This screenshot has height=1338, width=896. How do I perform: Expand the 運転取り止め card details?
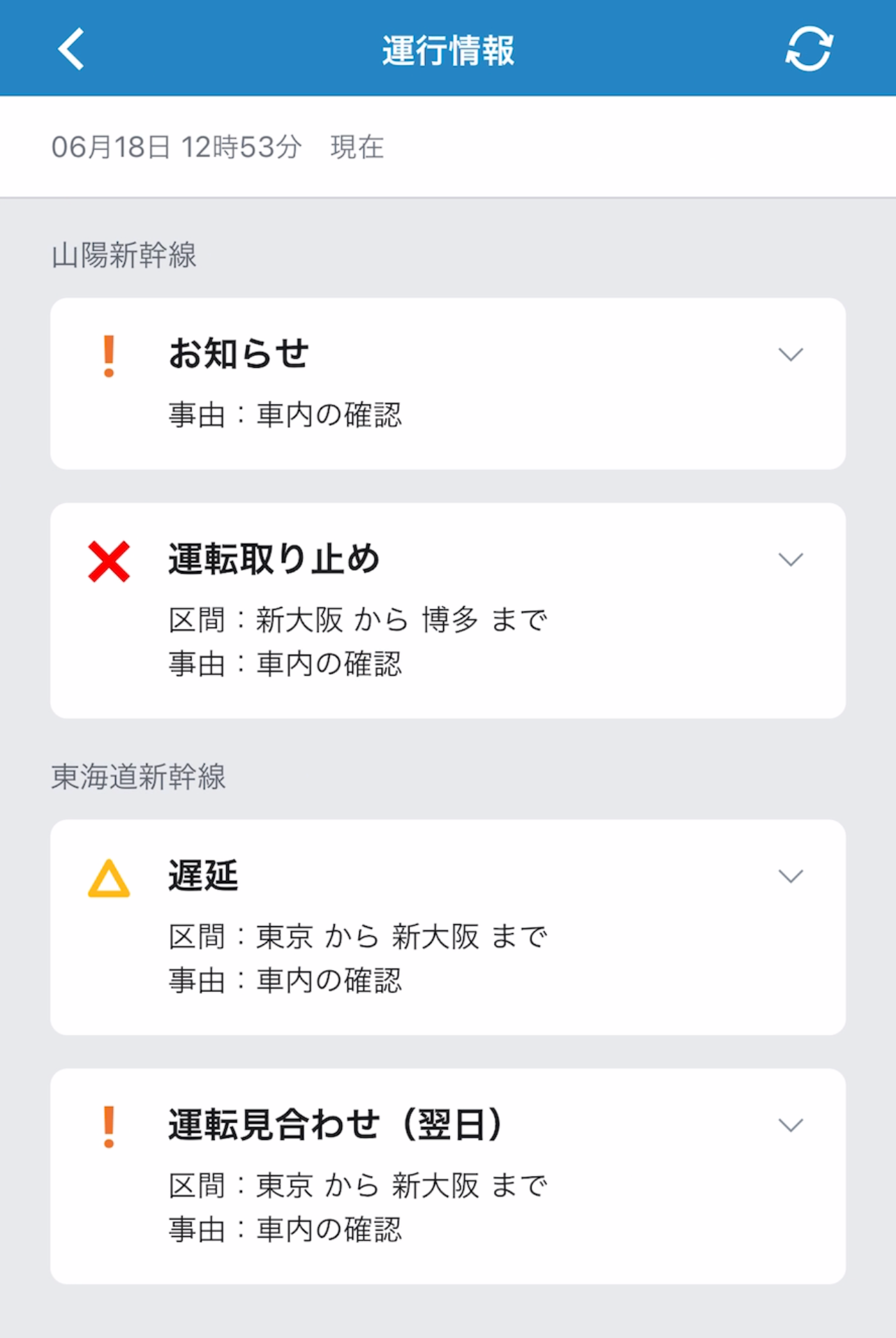[790, 560]
